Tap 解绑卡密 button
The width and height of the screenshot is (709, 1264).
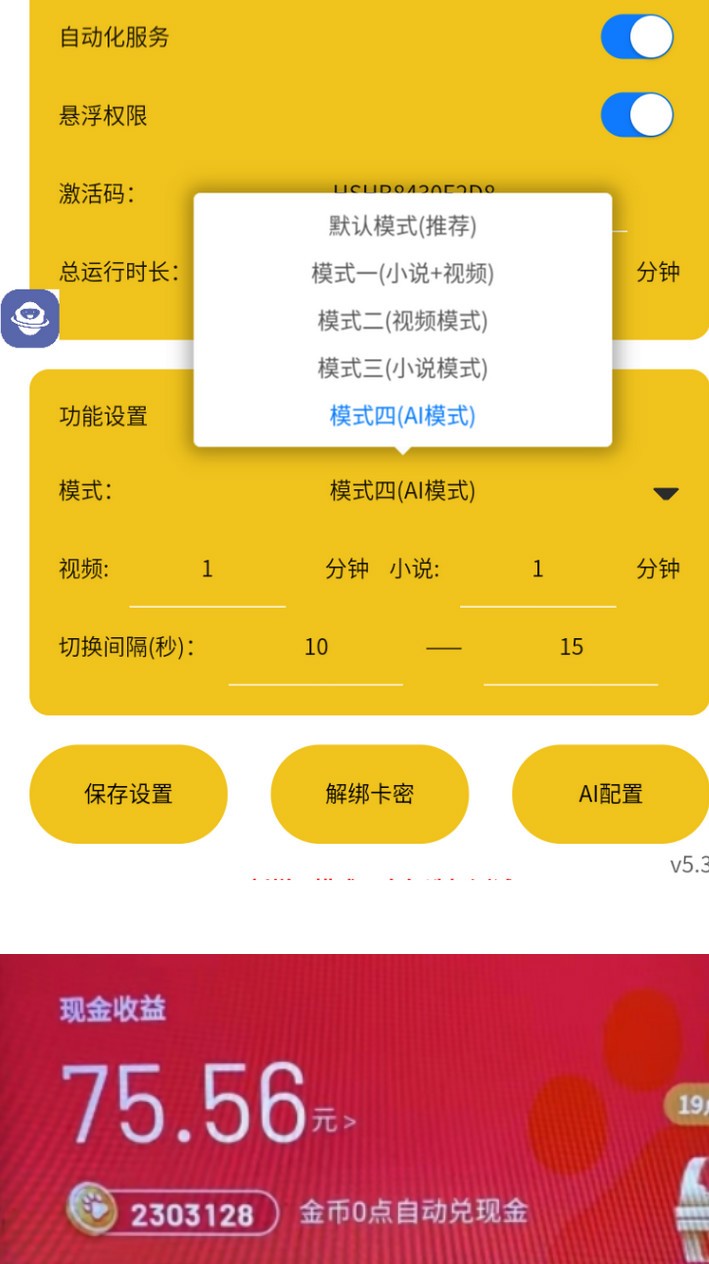tap(369, 794)
